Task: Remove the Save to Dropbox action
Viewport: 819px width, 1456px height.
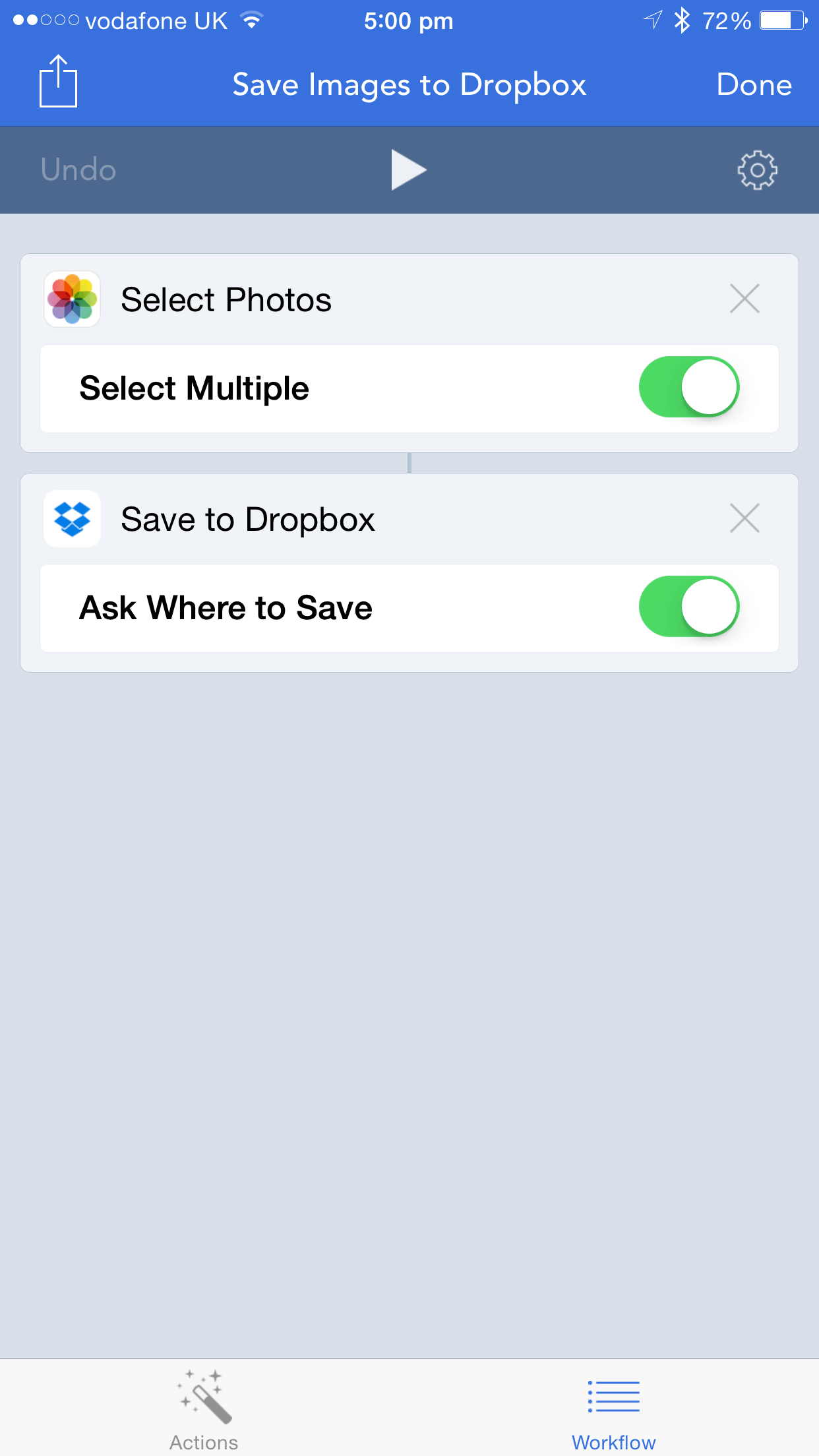Action: pyautogui.click(x=744, y=519)
